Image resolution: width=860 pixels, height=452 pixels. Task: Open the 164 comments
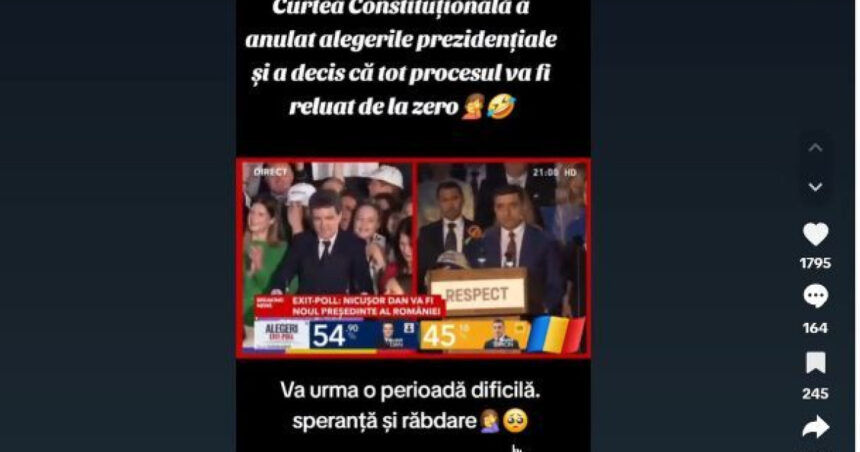pyautogui.click(x=815, y=297)
